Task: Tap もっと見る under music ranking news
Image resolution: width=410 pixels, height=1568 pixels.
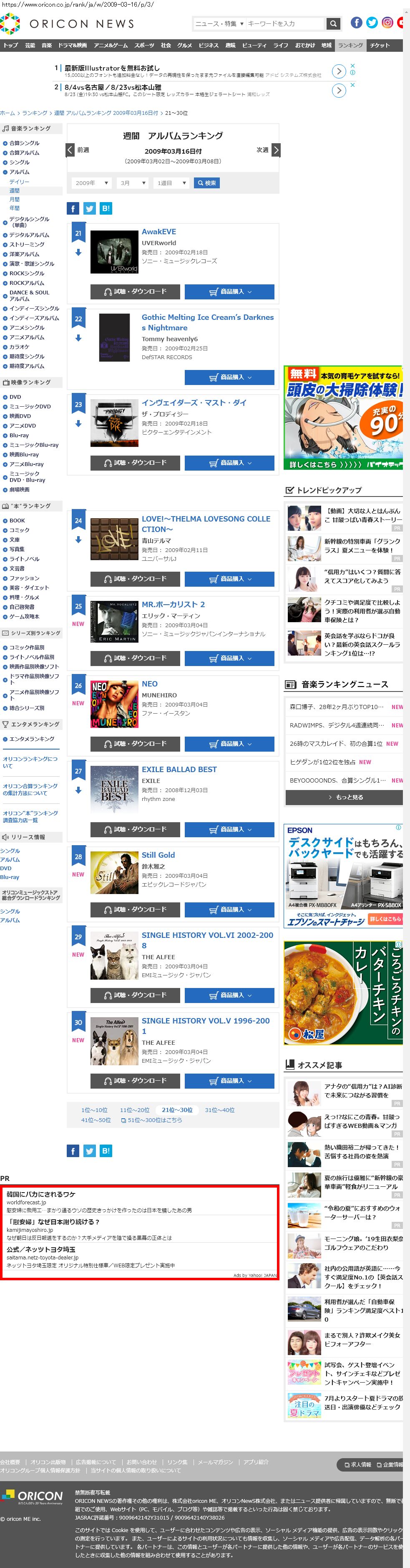Action: [x=345, y=797]
